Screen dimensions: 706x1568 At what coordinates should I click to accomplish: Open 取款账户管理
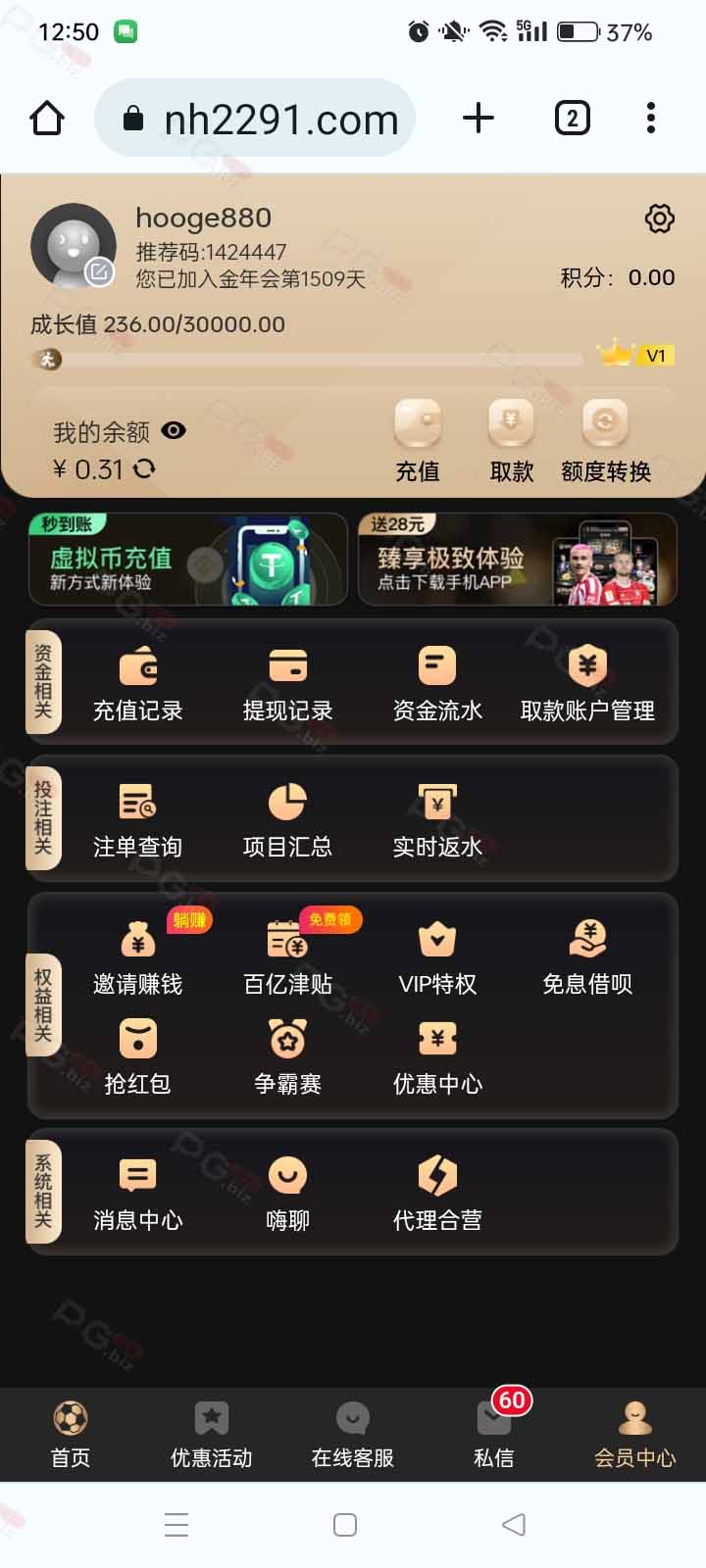pyautogui.click(x=587, y=684)
